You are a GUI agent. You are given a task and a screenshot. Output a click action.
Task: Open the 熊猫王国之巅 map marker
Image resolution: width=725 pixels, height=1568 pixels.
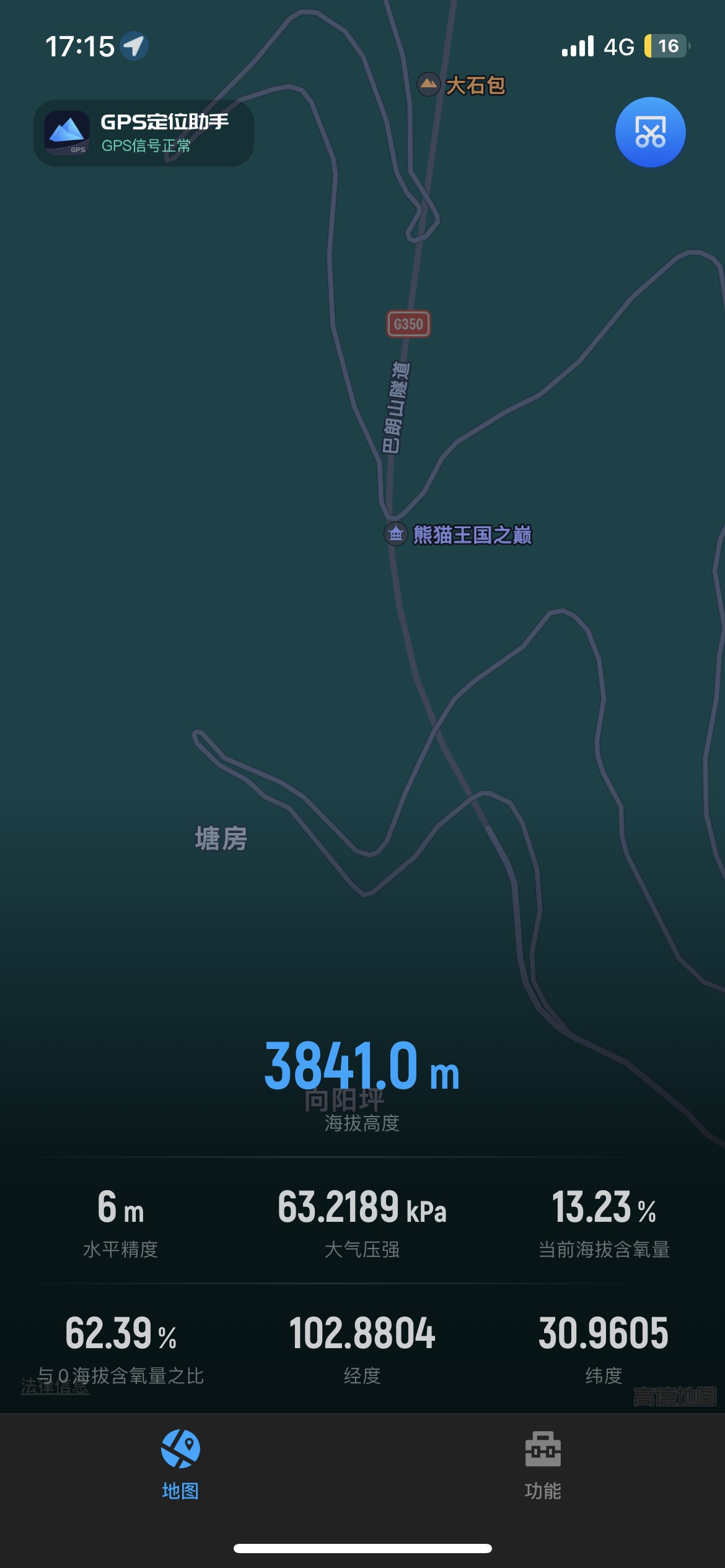click(x=458, y=534)
